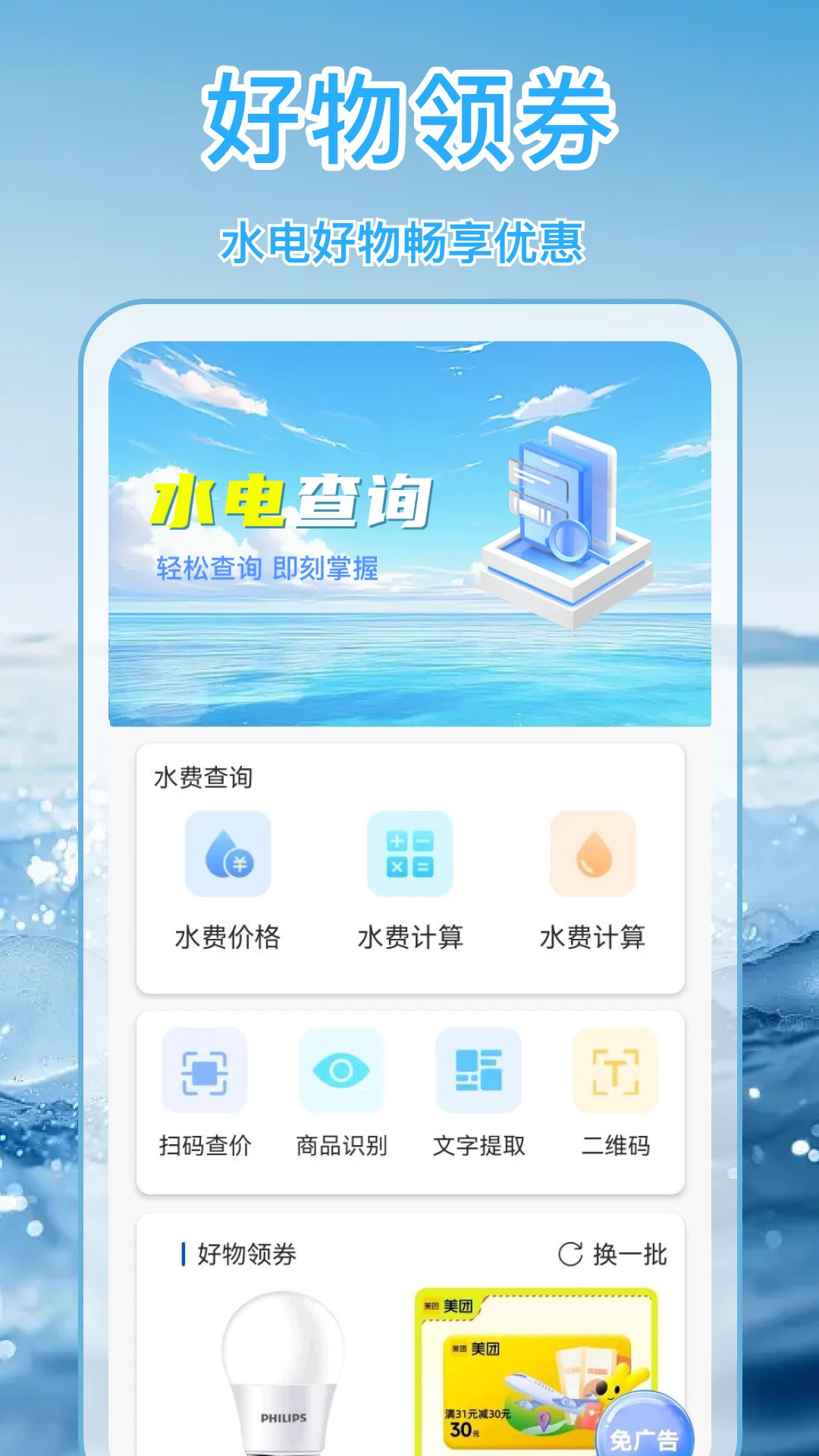
Task: Tap the 水电查询 banner image
Action: (x=409, y=531)
